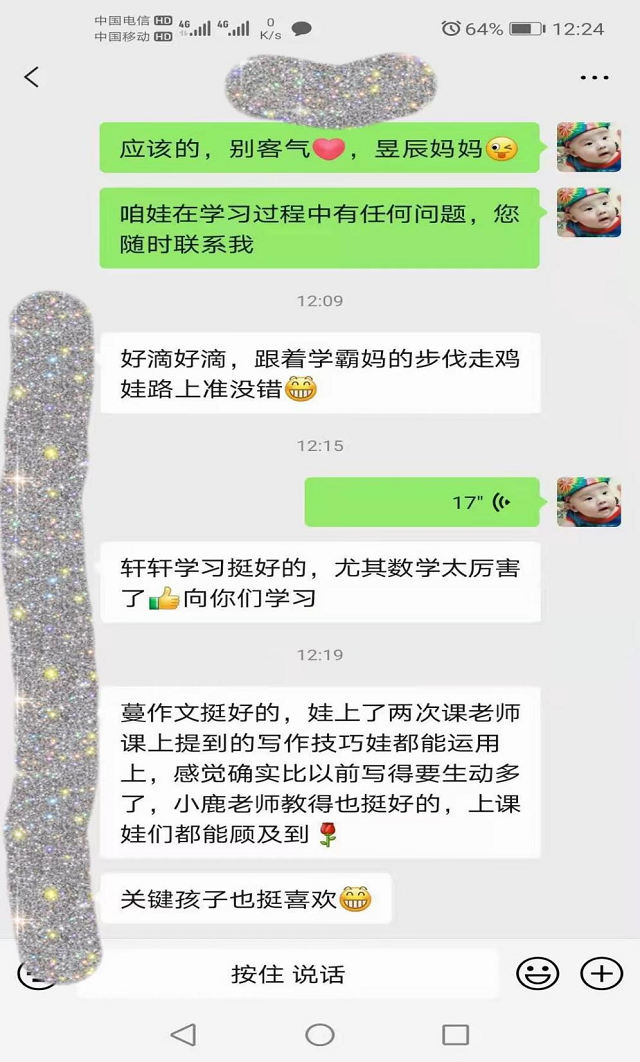This screenshot has height=1062, width=640.
Task: Open the chat info overflow menu
Action: click(x=594, y=77)
